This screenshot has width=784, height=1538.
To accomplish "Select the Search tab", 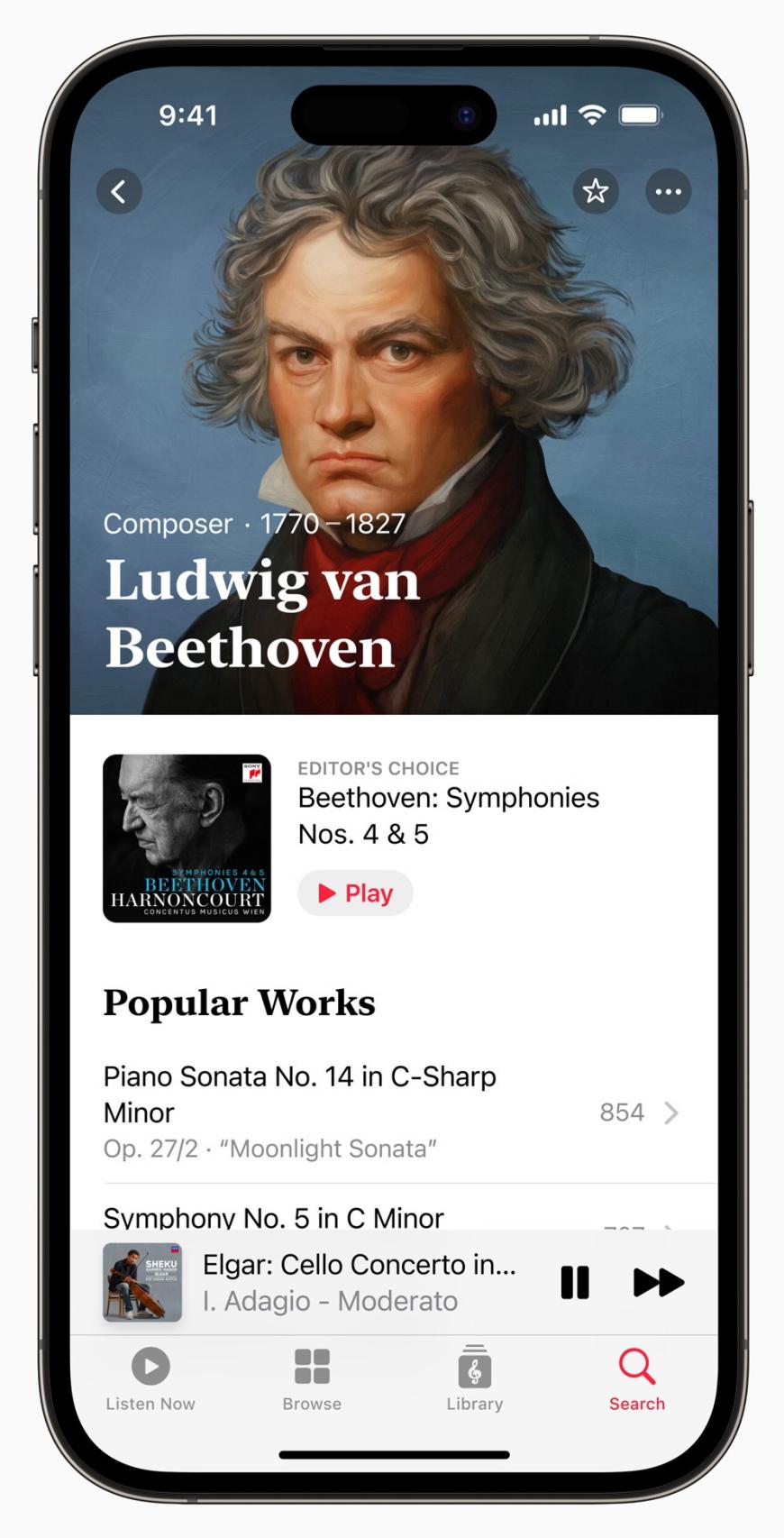I will (x=636, y=1379).
